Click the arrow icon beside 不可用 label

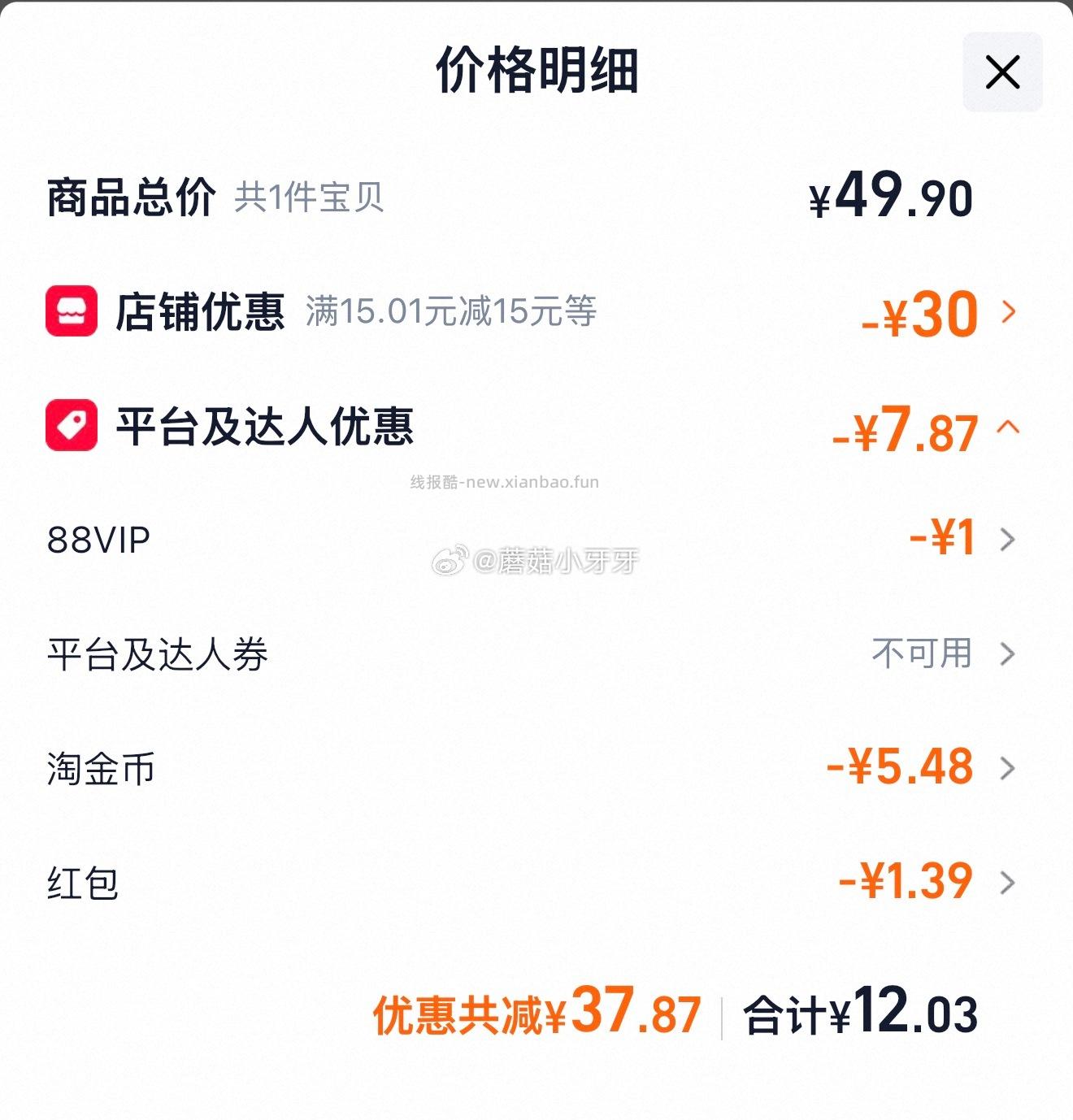coord(1010,651)
